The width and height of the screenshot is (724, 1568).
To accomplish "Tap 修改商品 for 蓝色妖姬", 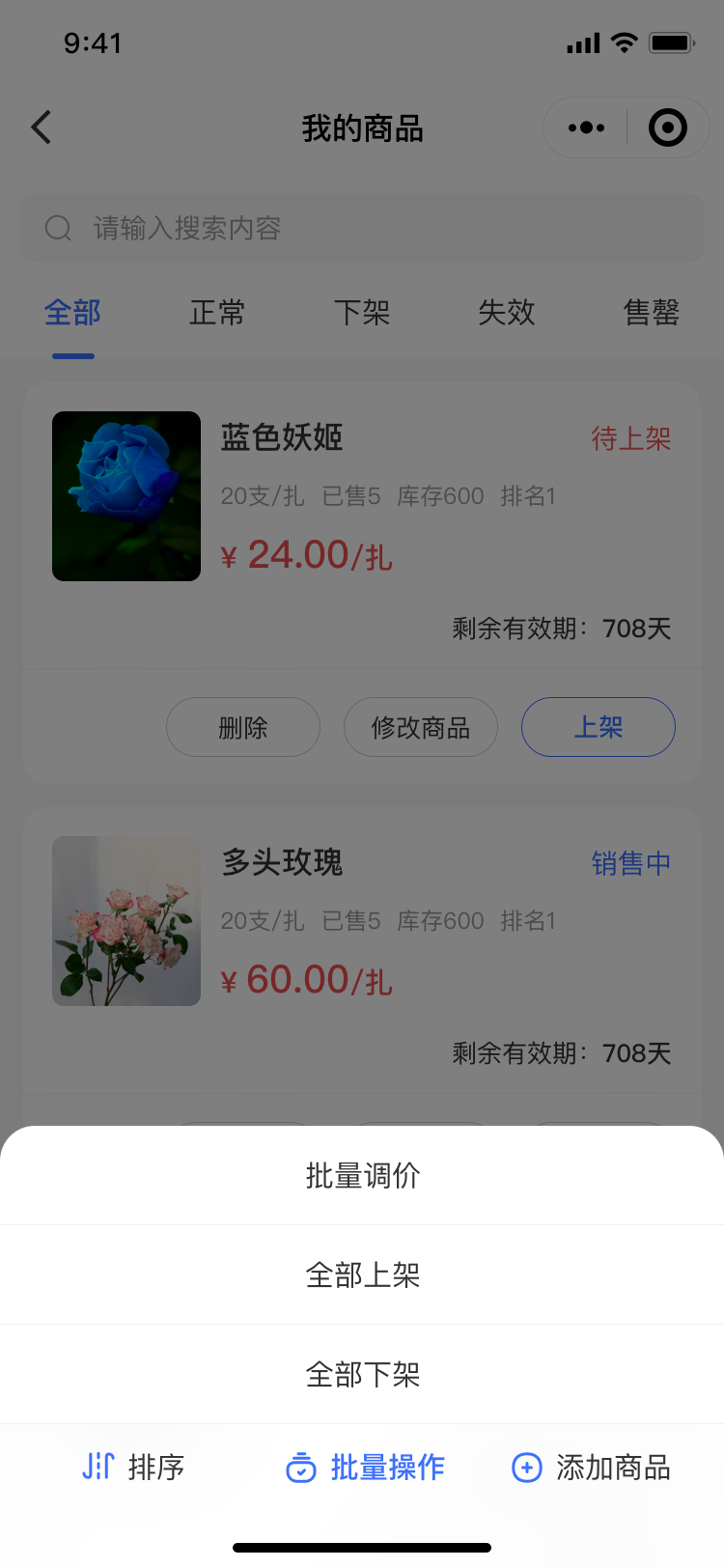I will (x=421, y=727).
